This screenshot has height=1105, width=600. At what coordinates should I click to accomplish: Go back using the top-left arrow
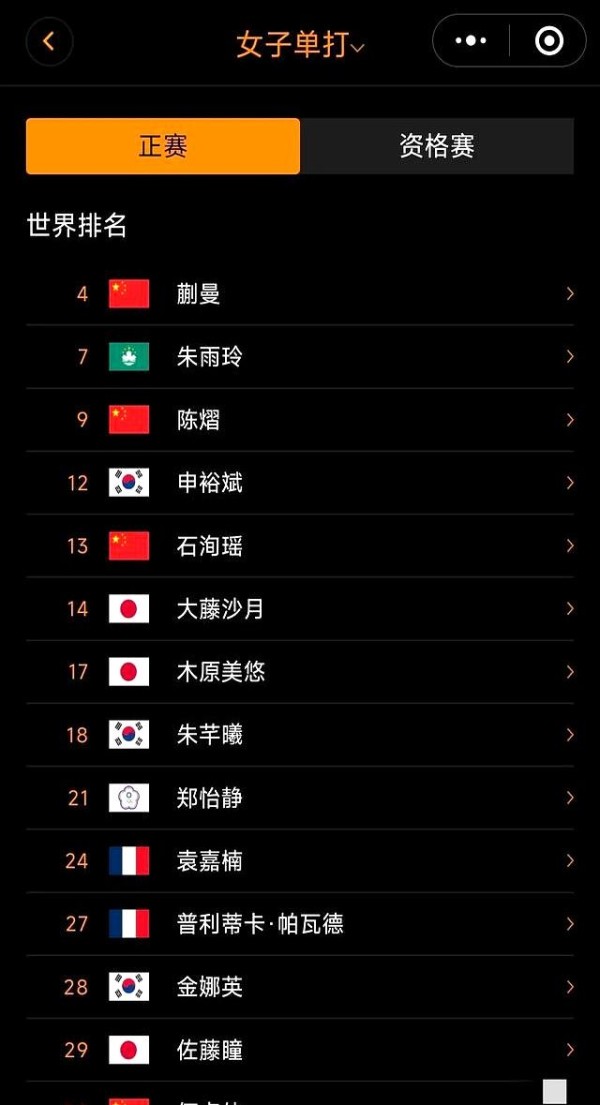pos(49,42)
